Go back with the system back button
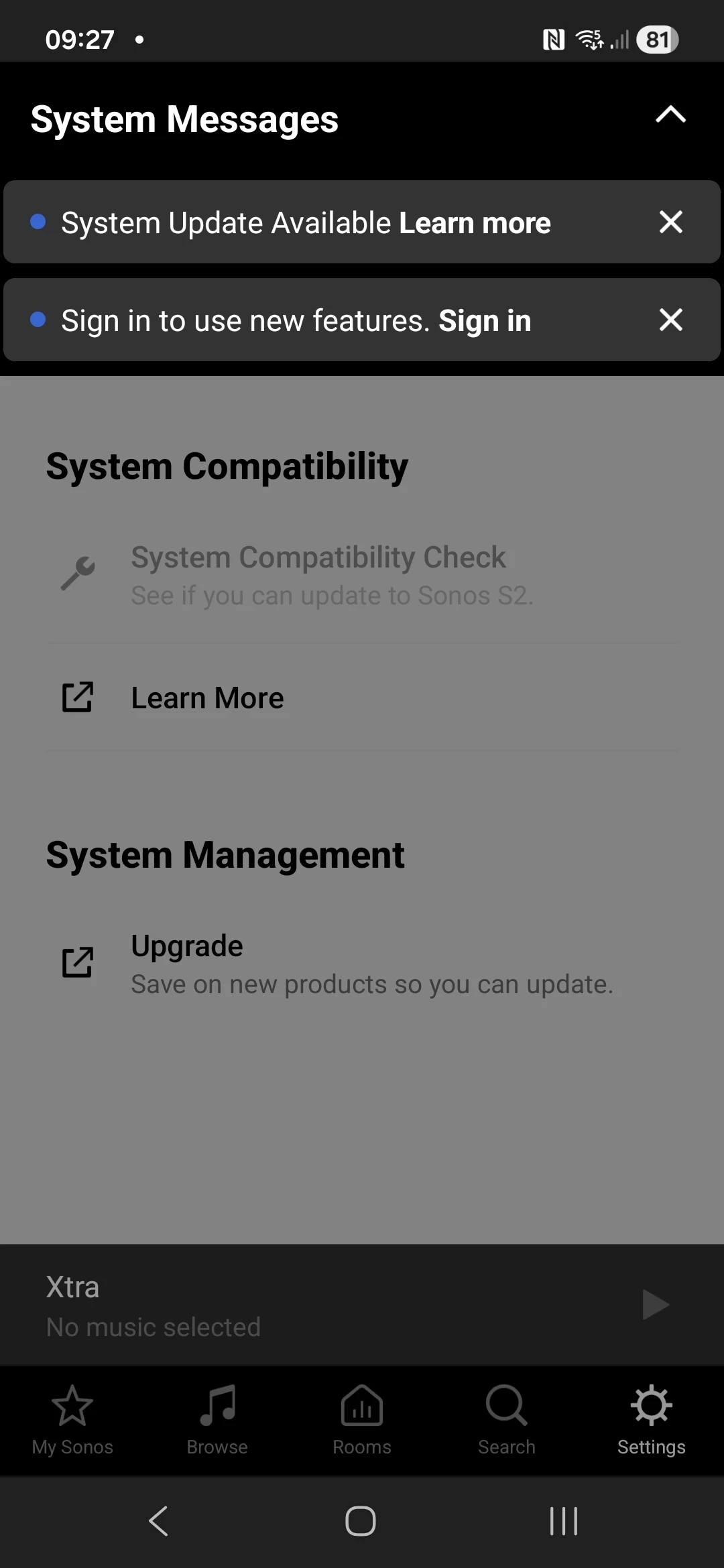724x1568 pixels. (158, 1521)
